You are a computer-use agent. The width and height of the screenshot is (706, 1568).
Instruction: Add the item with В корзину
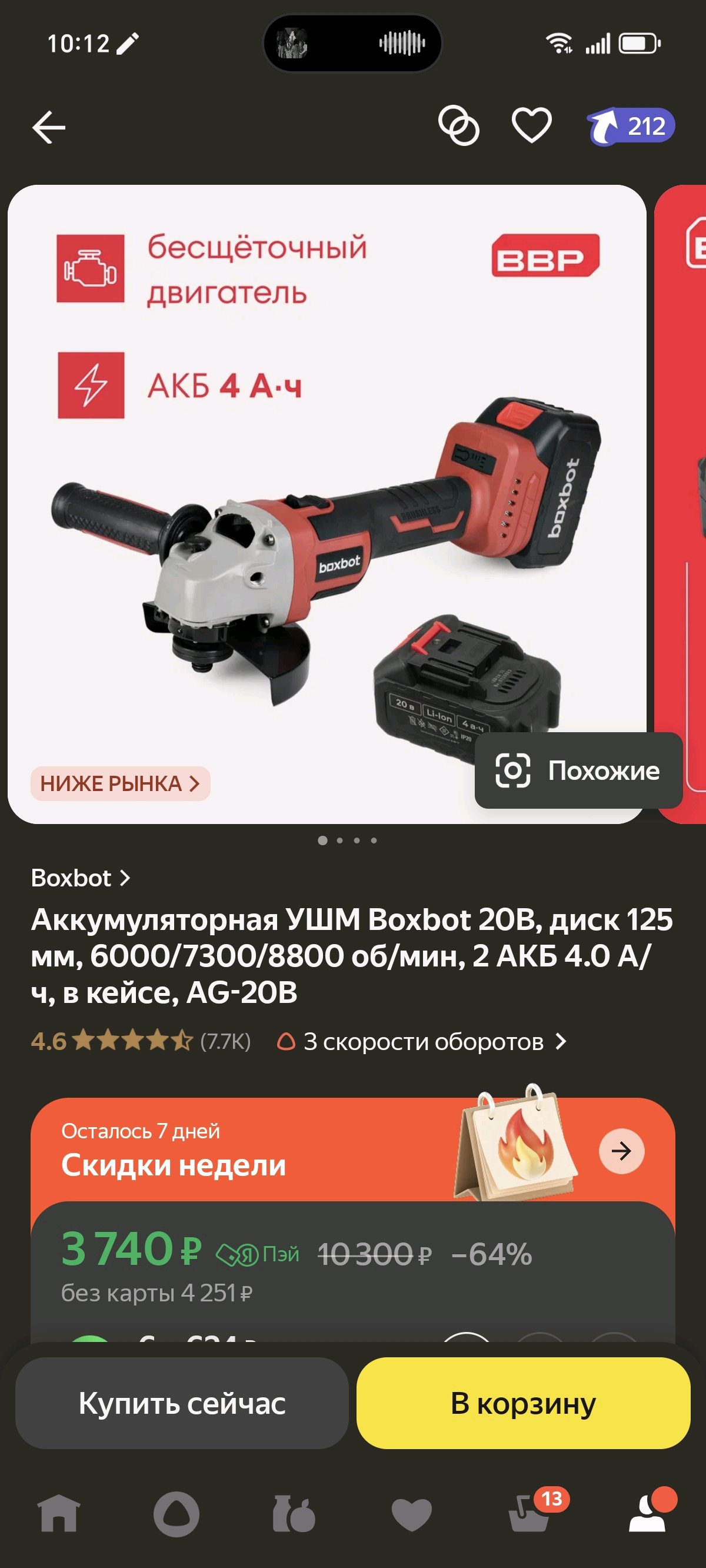tap(524, 1403)
